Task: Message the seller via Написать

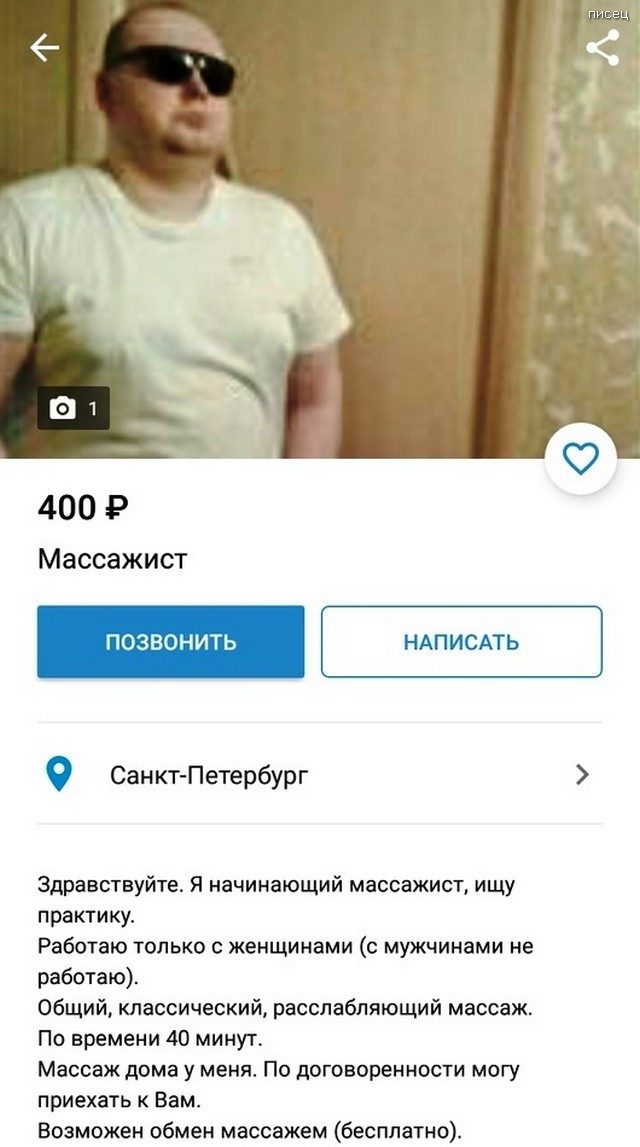Action: [x=461, y=642]
